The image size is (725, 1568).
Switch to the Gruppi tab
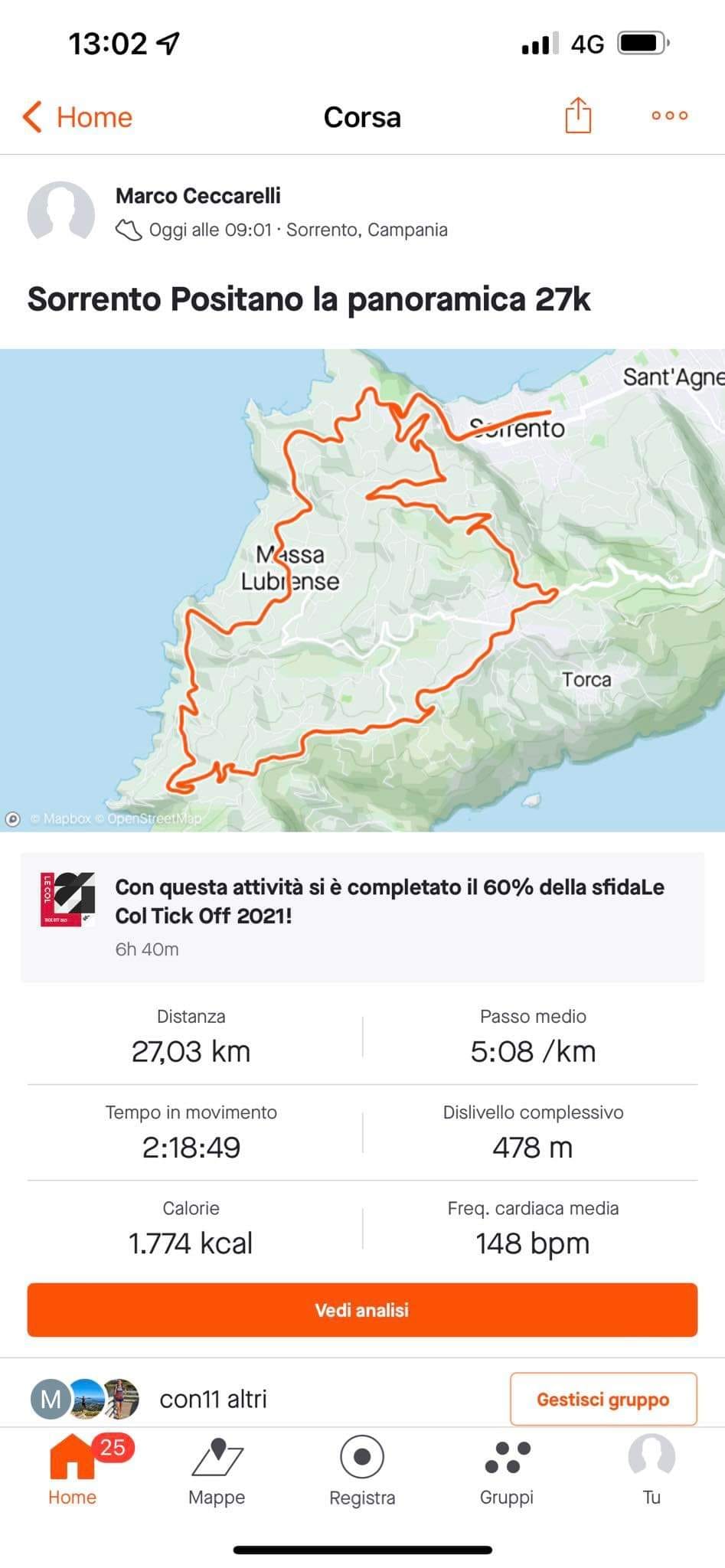click(507, 1470)
